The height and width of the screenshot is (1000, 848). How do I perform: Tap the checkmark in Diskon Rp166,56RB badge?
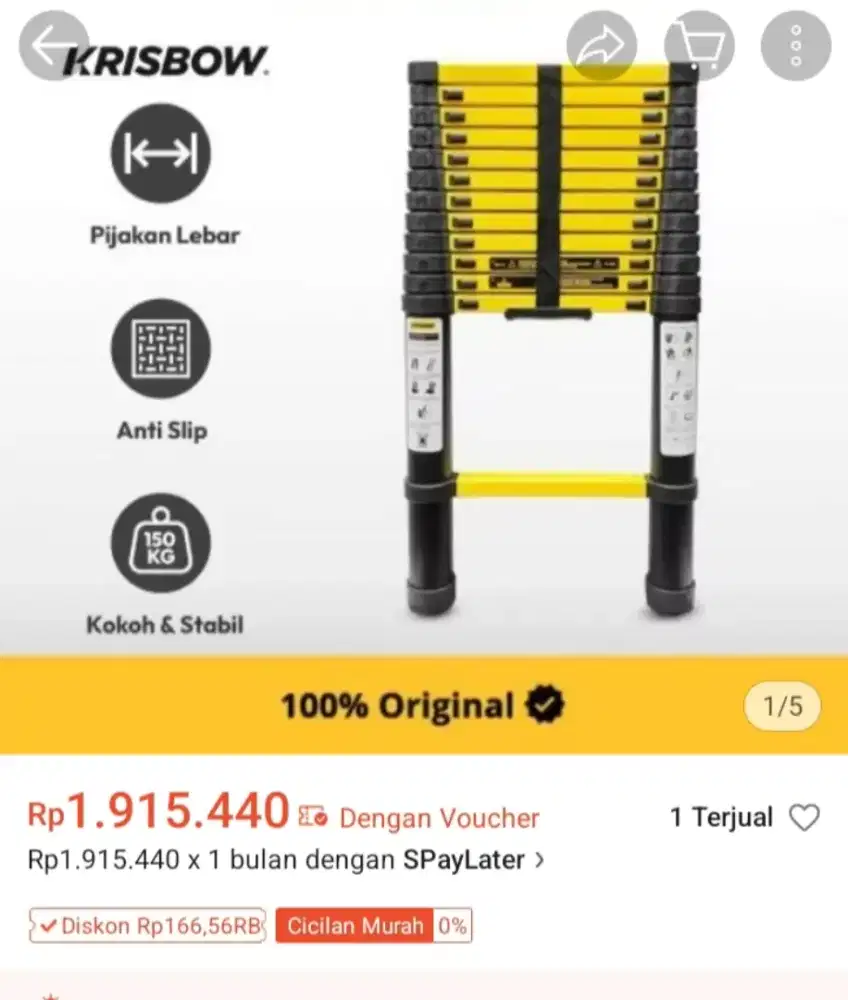48,927
